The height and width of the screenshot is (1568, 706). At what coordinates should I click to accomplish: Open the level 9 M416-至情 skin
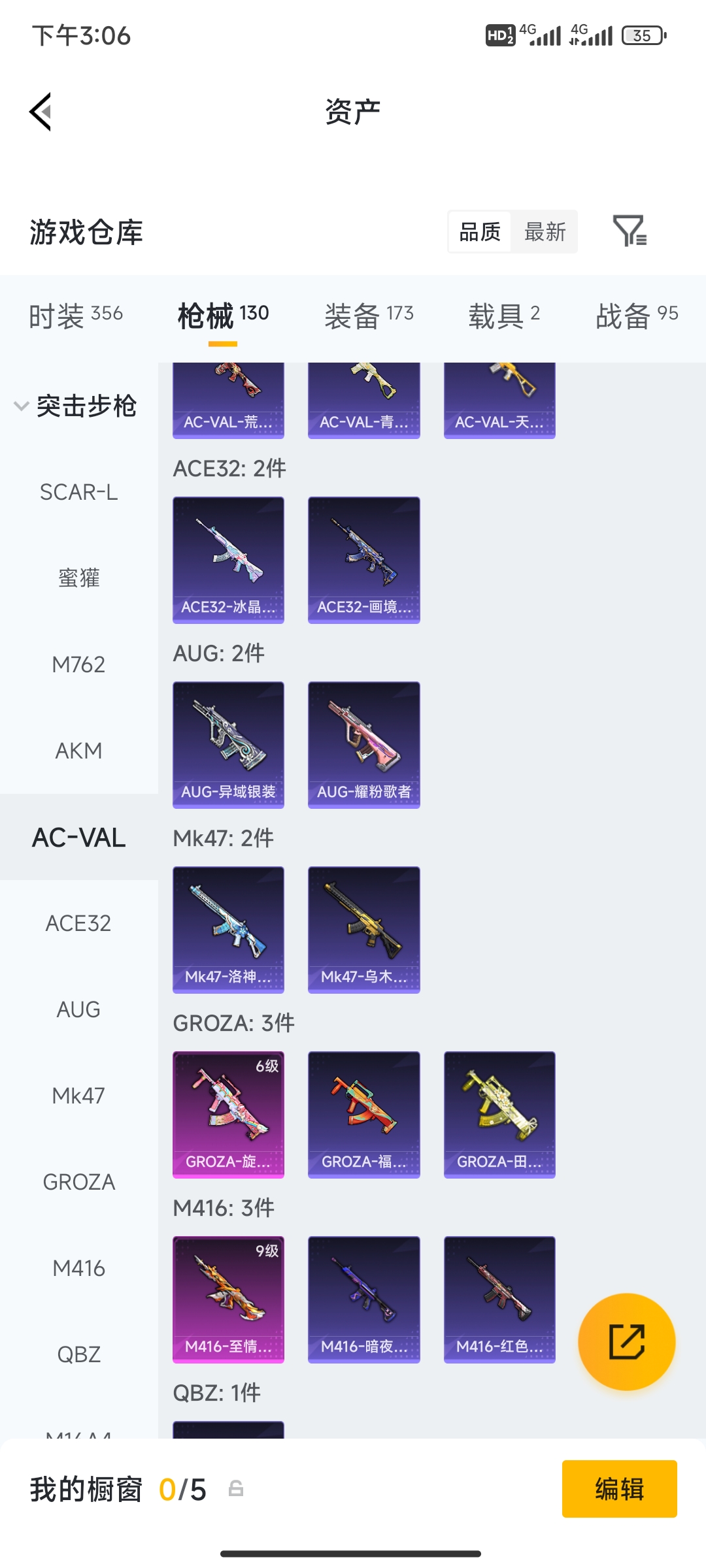(228, 1299)
